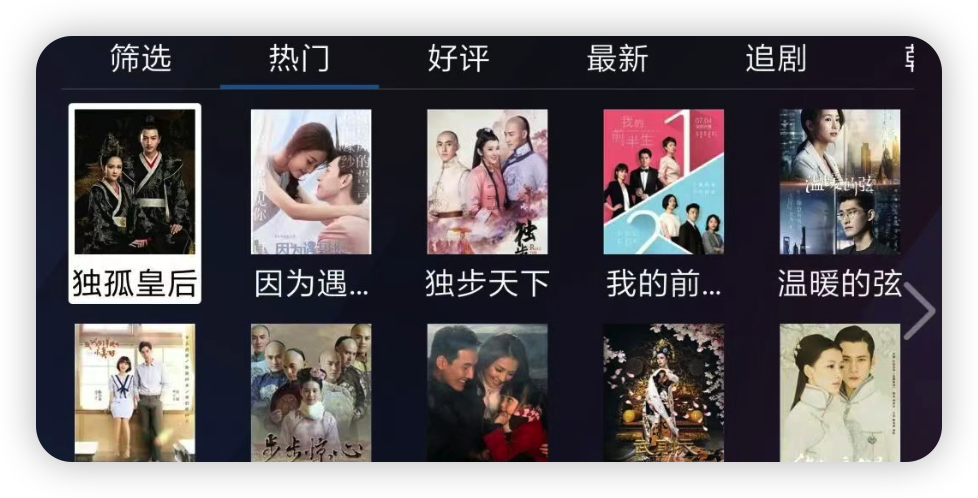Switch to the 热门 tab
This screenshot has width=978, height=498.
click(299, 59)
